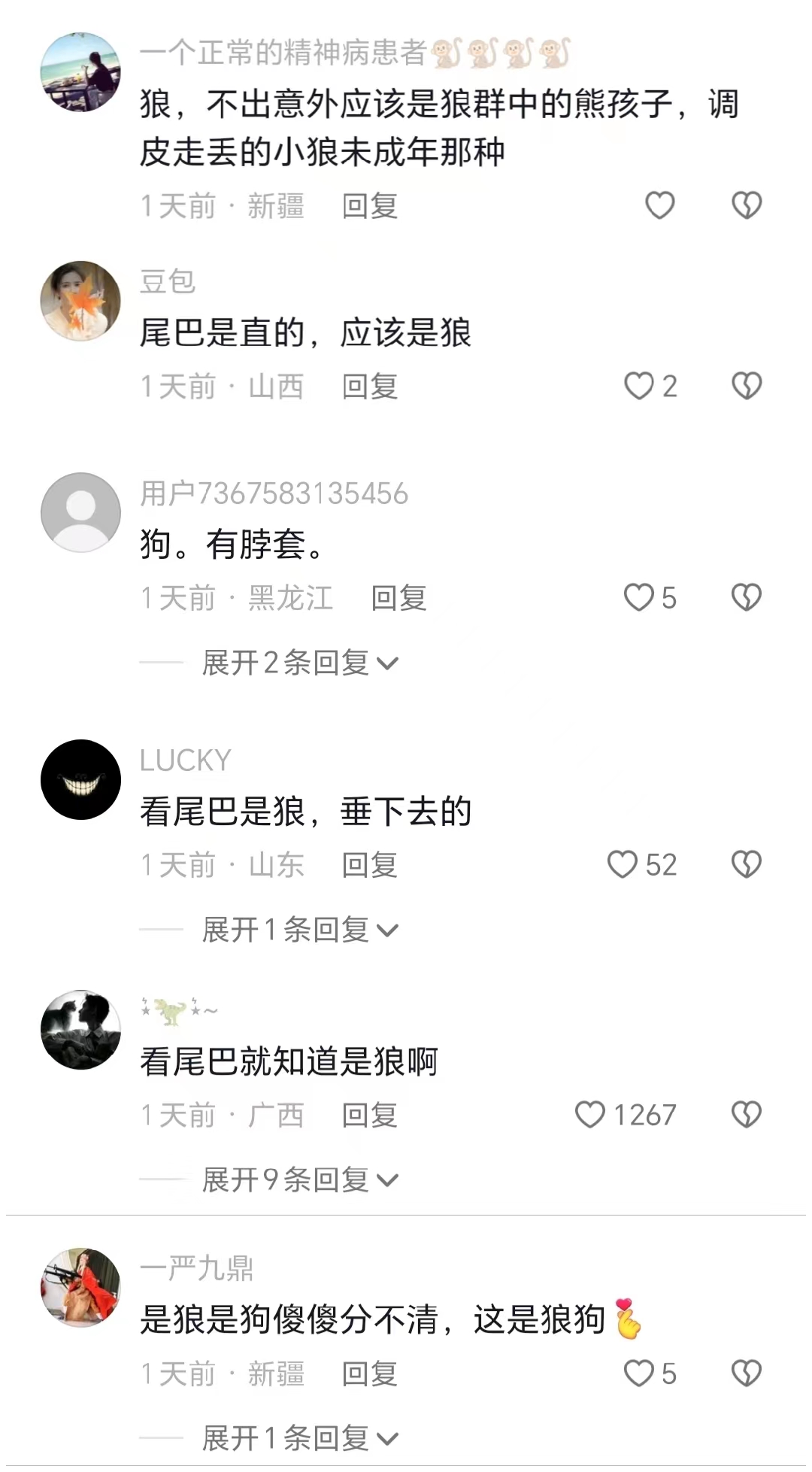Like LUCKY's comment with 52 likes
This screenshot has height=1472, width=812.
[623, 864]
